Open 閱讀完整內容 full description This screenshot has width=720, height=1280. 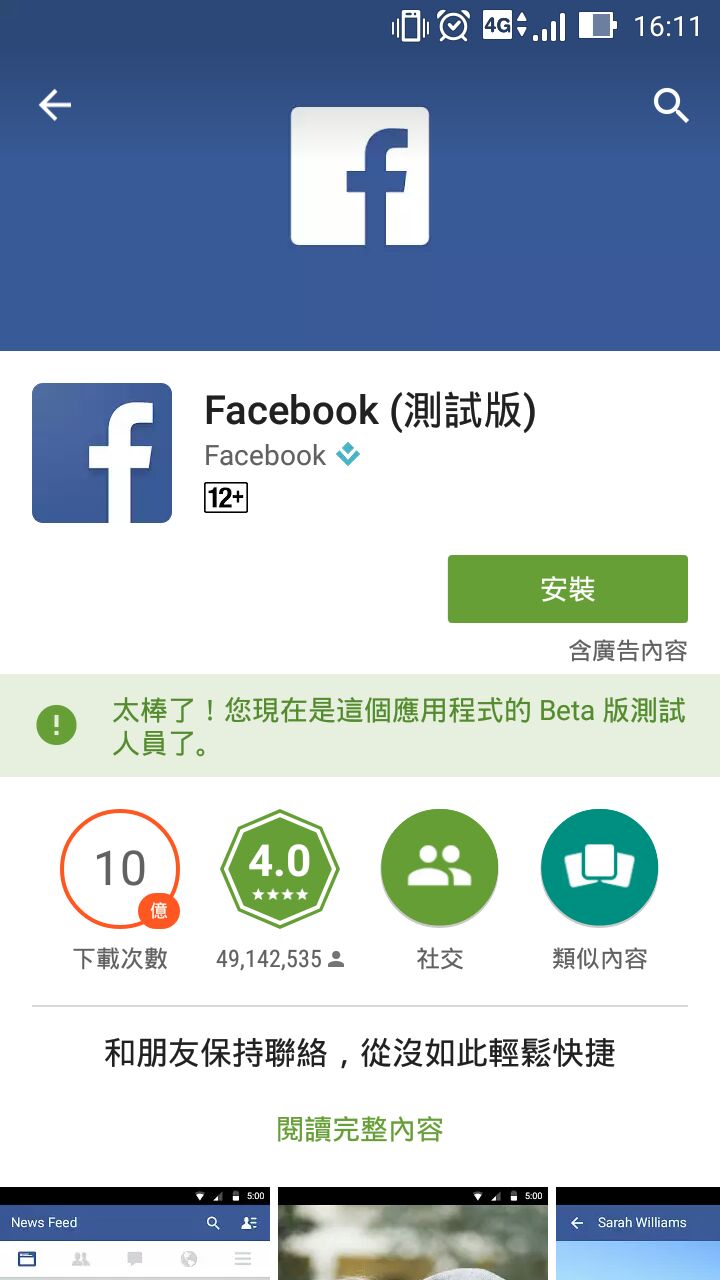coord(360,1130)
